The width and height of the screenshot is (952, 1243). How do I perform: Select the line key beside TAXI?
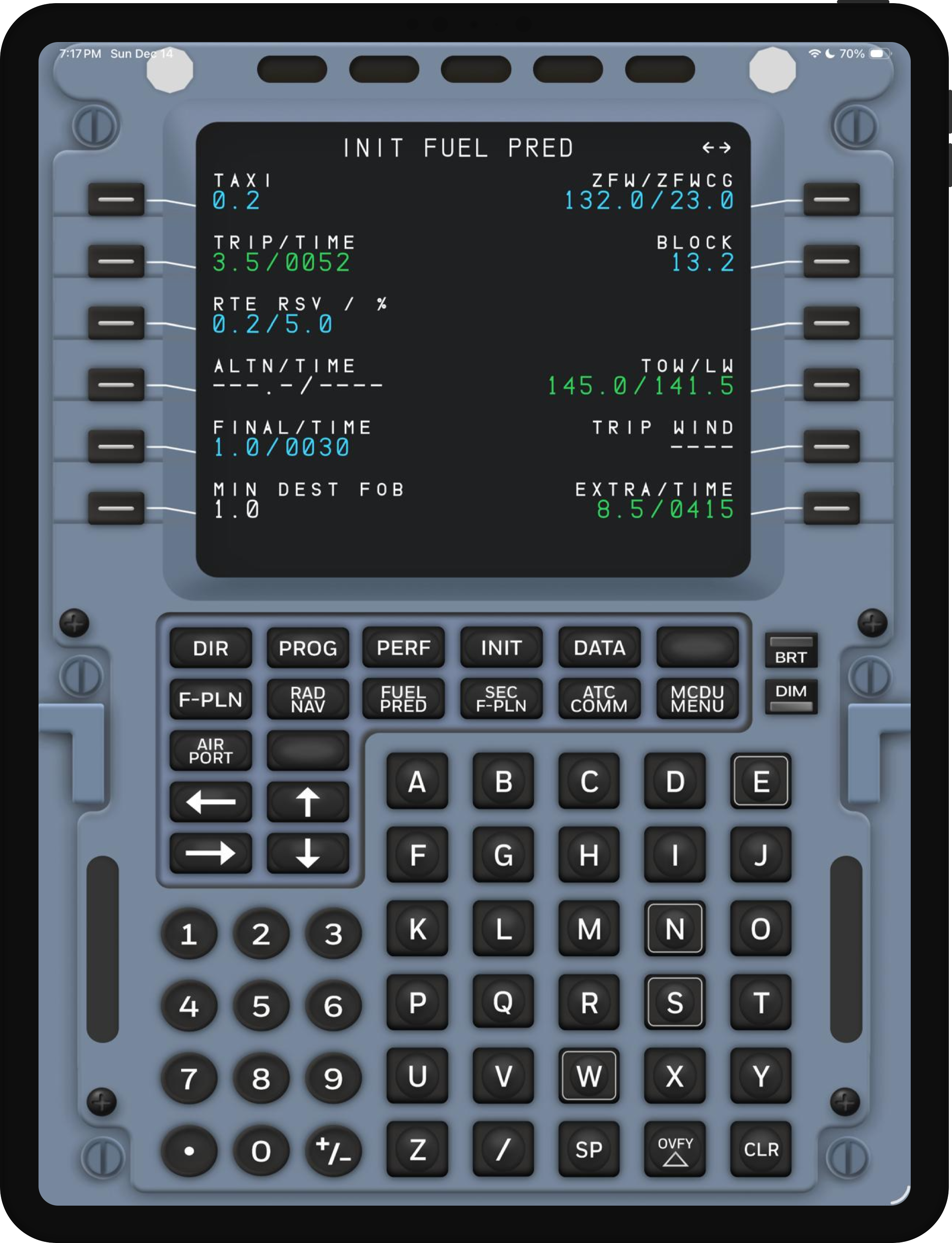(116, 199)
